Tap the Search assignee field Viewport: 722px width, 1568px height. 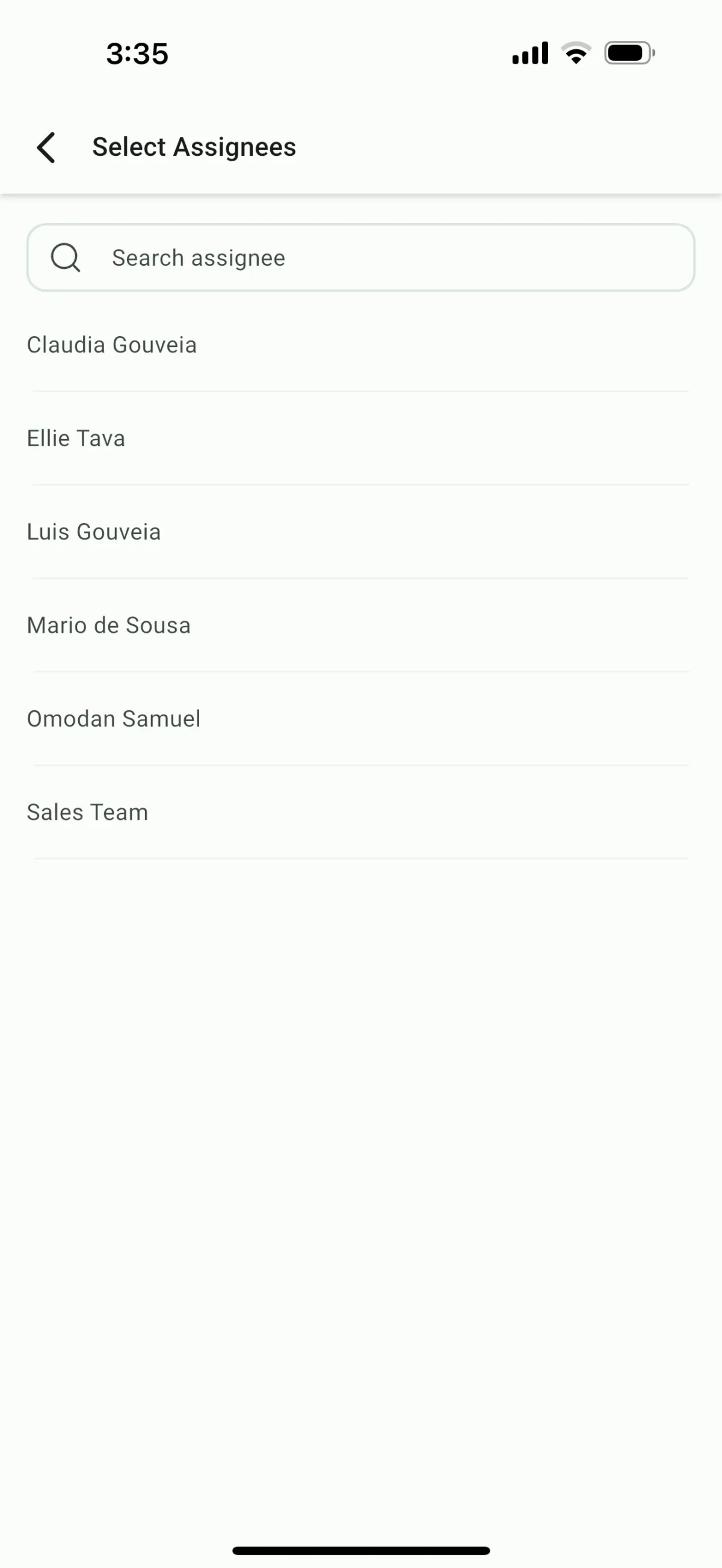360,257
